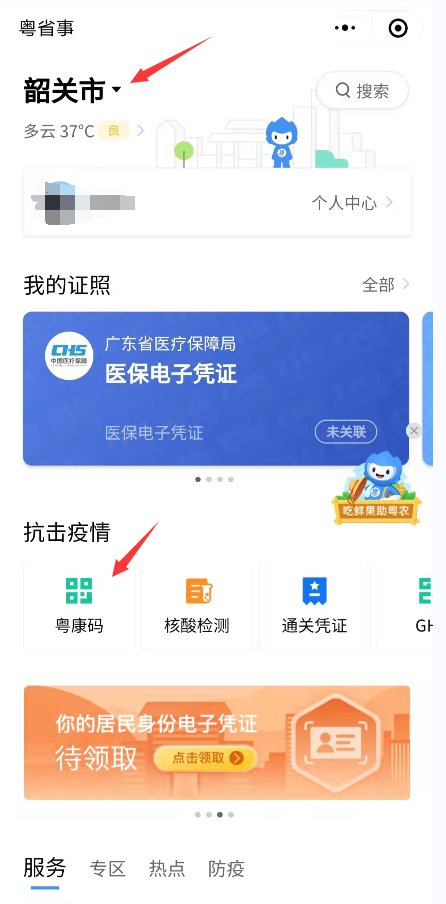
Task: View weather details for 多云 37°C
Action: click(x=84, y=131)
